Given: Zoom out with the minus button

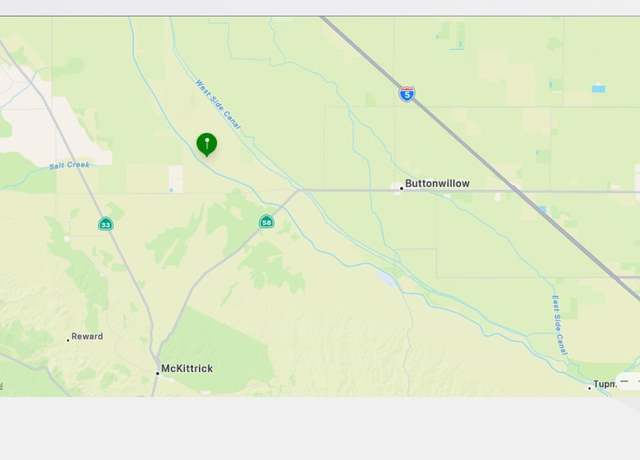Looking at the screenshot, I should point(624,382).
